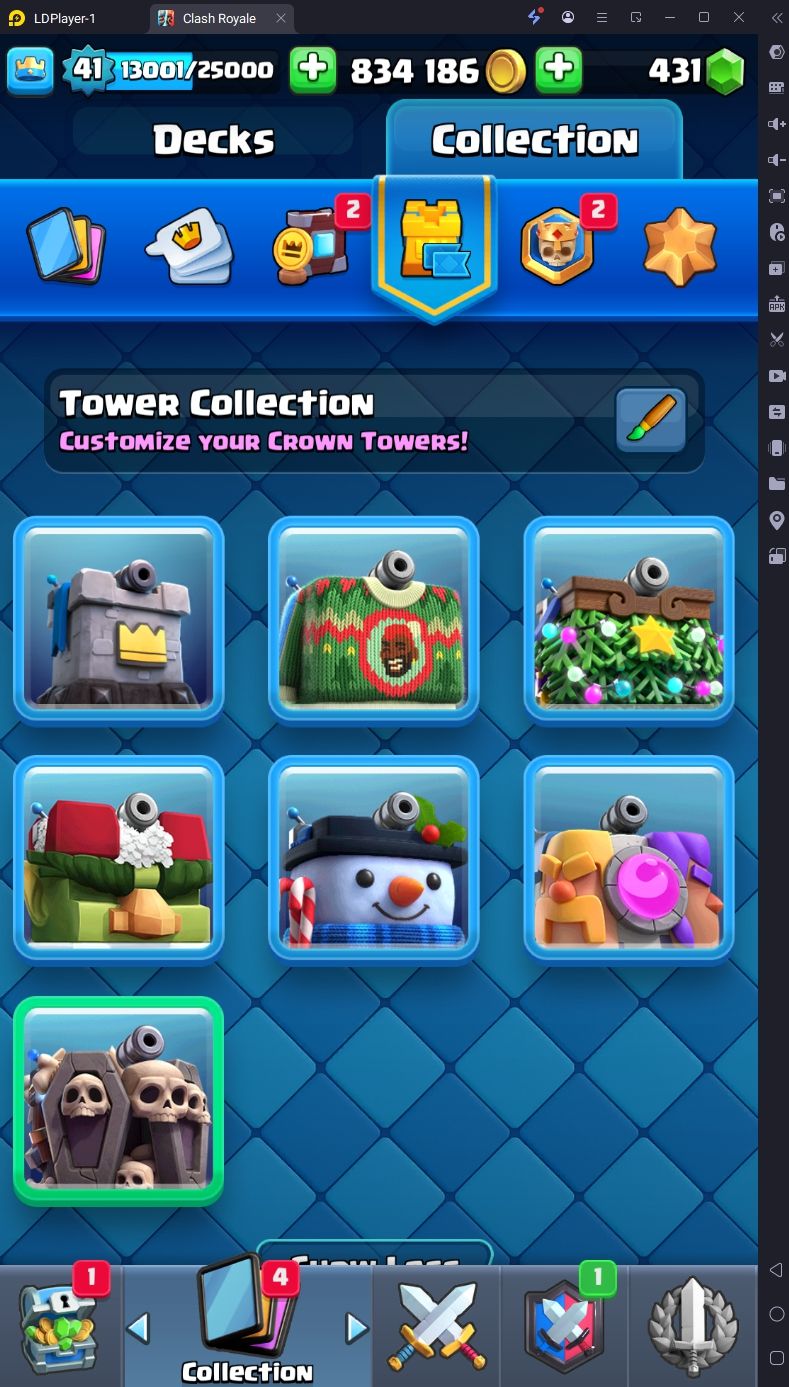Open the cards collection section
789x1387 pixels.
pyautogui.click(x=67, y=245)
